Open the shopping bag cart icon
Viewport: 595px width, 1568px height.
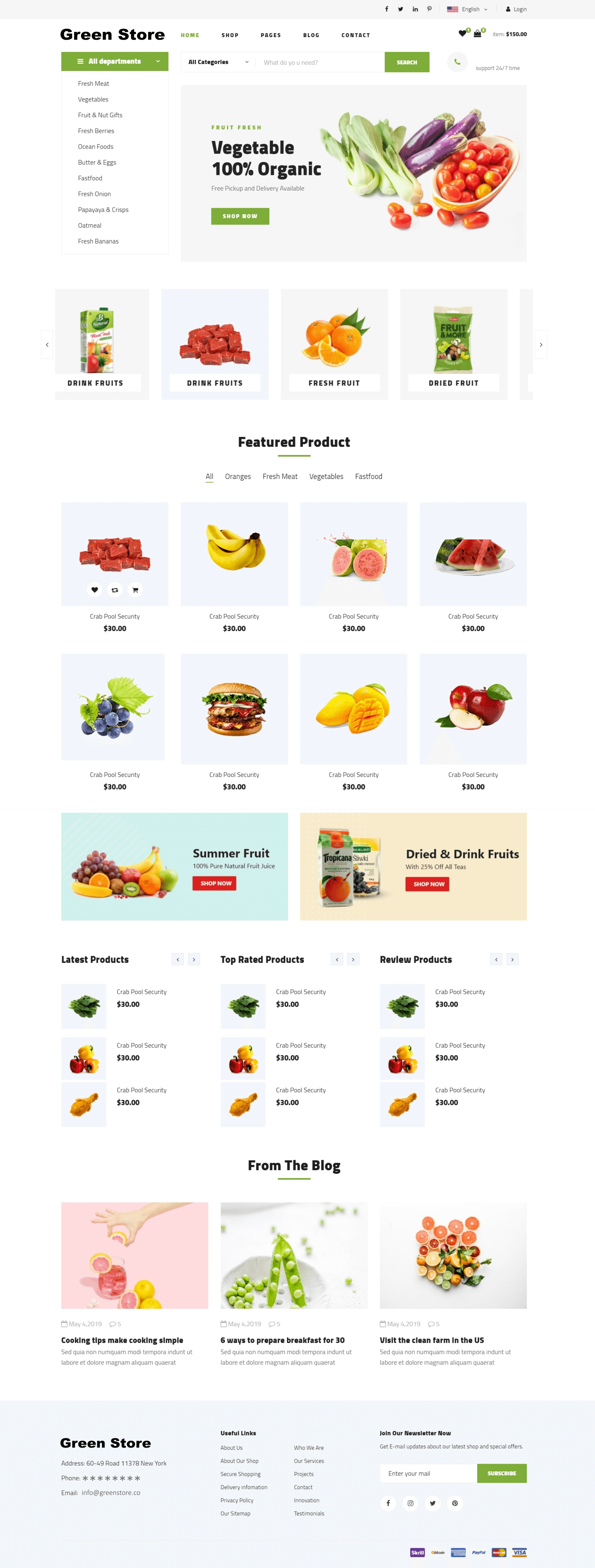pos(478,33)
